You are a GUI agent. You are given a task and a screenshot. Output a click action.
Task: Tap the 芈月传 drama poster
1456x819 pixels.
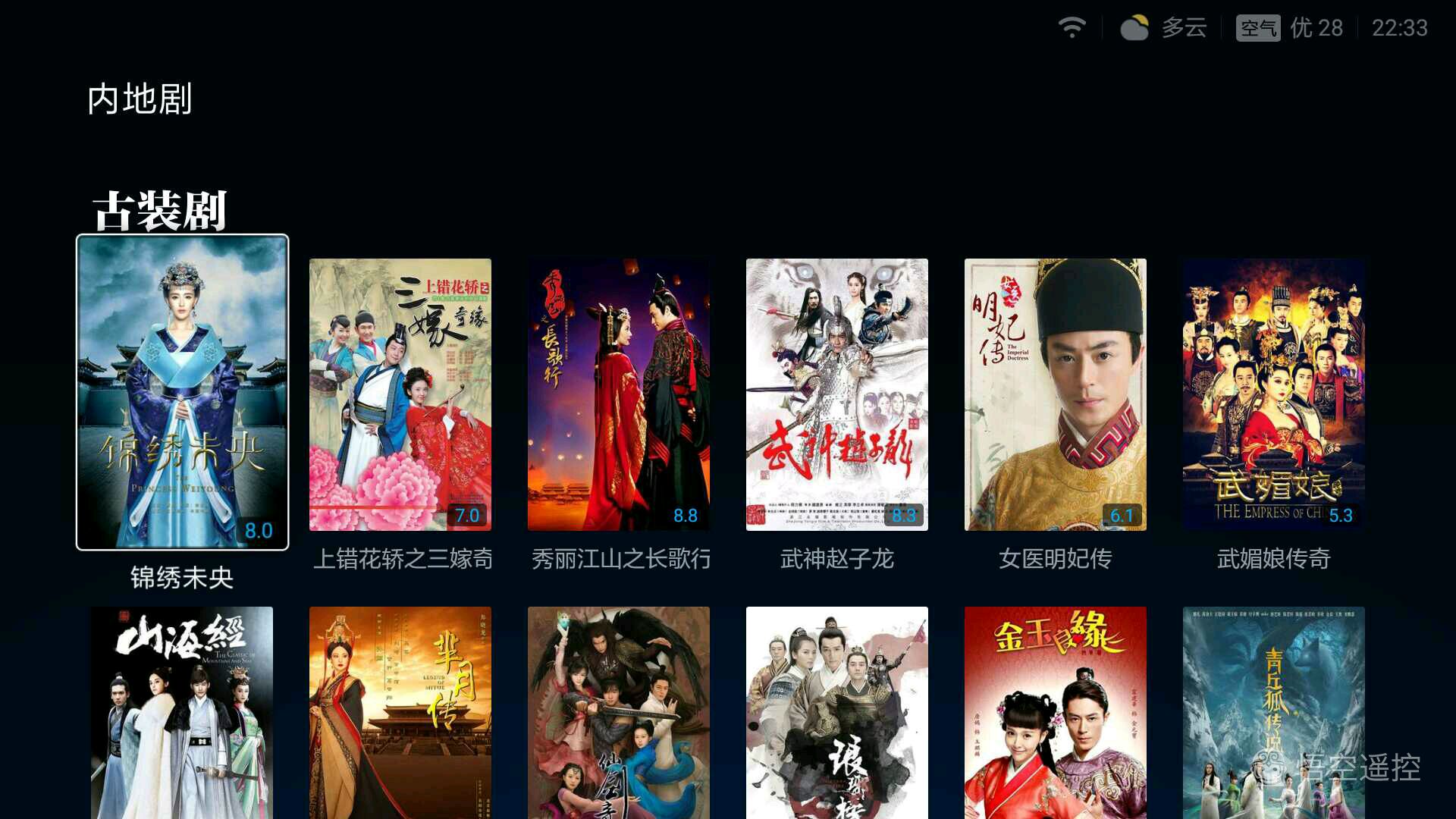[x=400, y=713]
